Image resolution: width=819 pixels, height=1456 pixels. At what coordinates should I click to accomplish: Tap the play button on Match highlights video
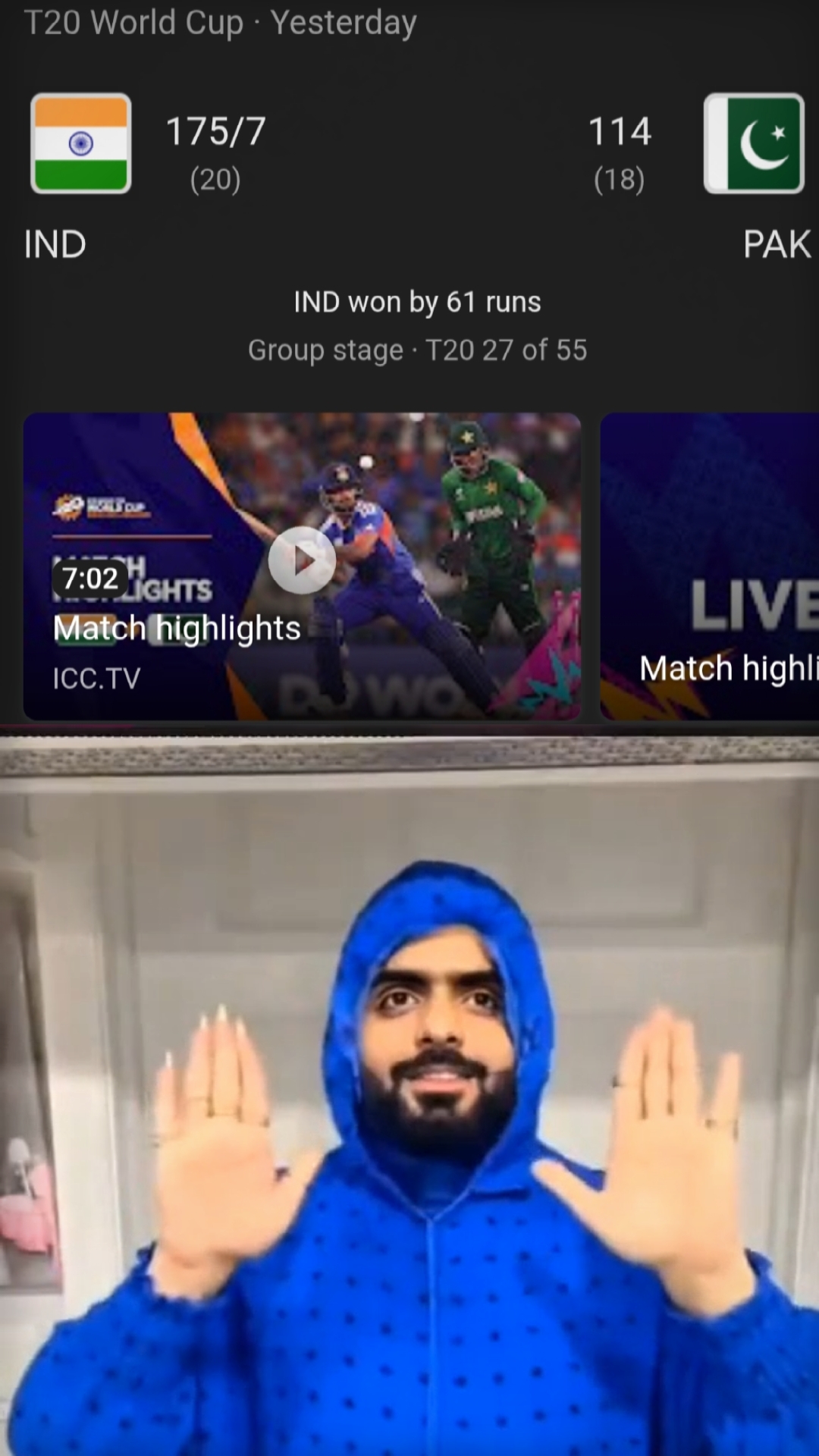pyautogui.click(x=300, y=560)
